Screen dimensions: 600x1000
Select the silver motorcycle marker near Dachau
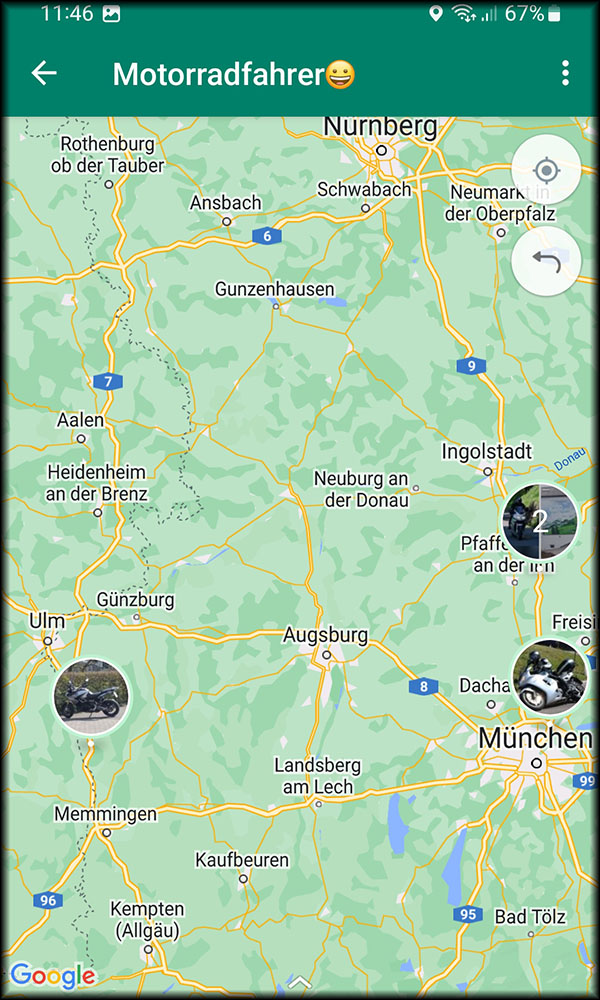coord(550,677)
